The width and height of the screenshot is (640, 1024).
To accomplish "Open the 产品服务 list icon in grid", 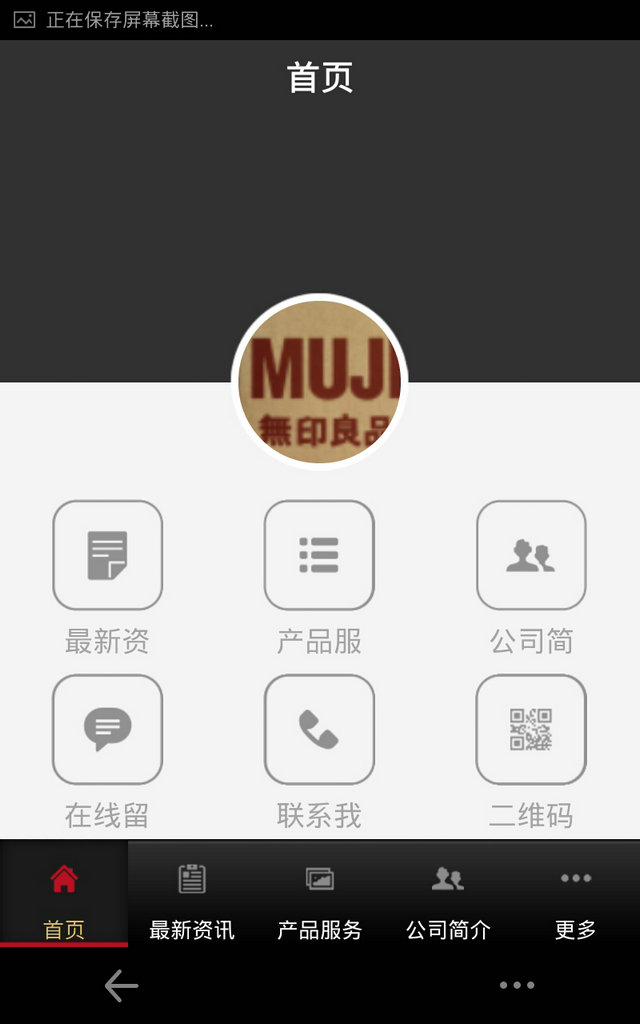I will 319,556.
